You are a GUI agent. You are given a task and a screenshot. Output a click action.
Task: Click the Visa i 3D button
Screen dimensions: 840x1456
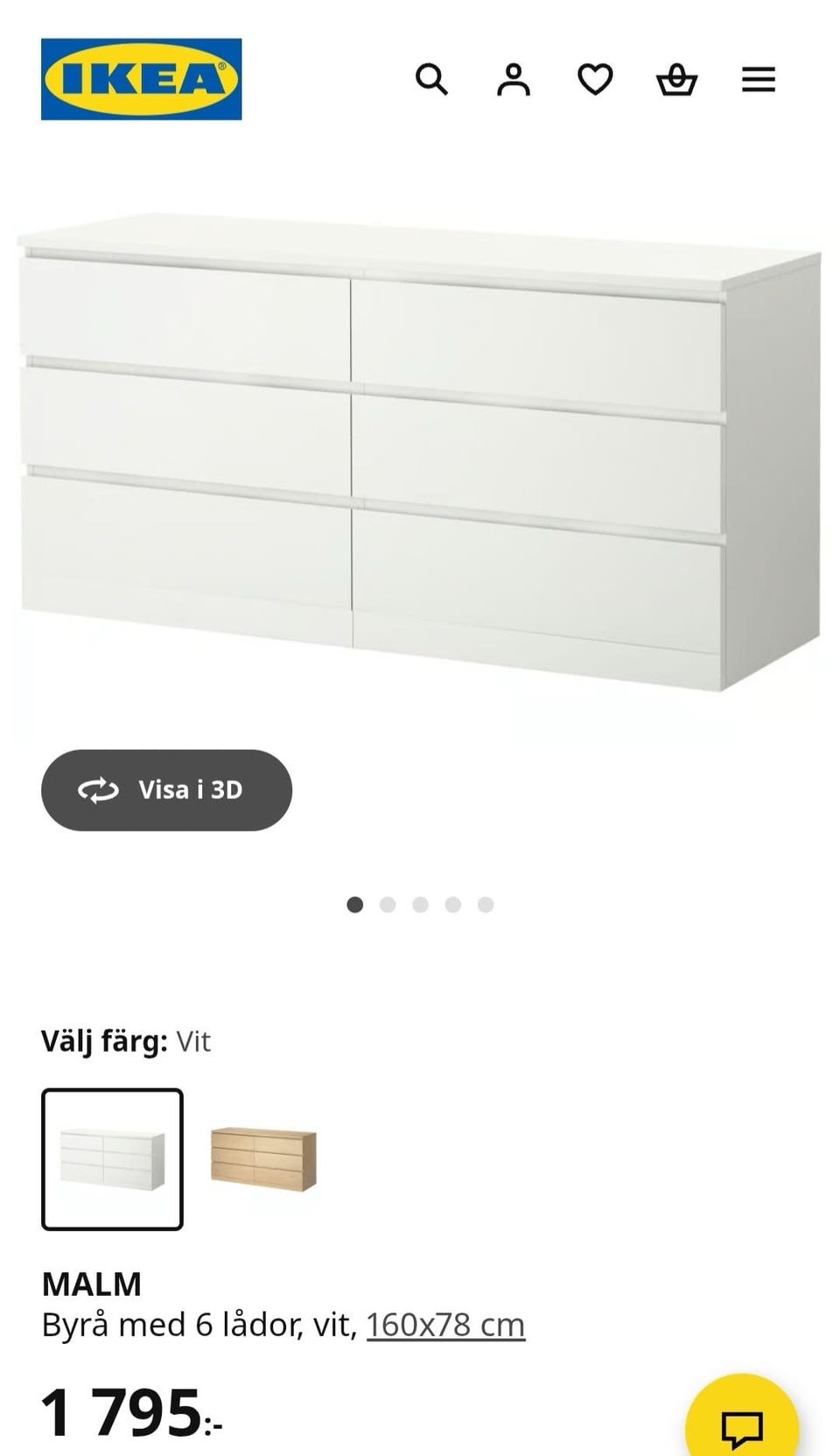point(166,790)
